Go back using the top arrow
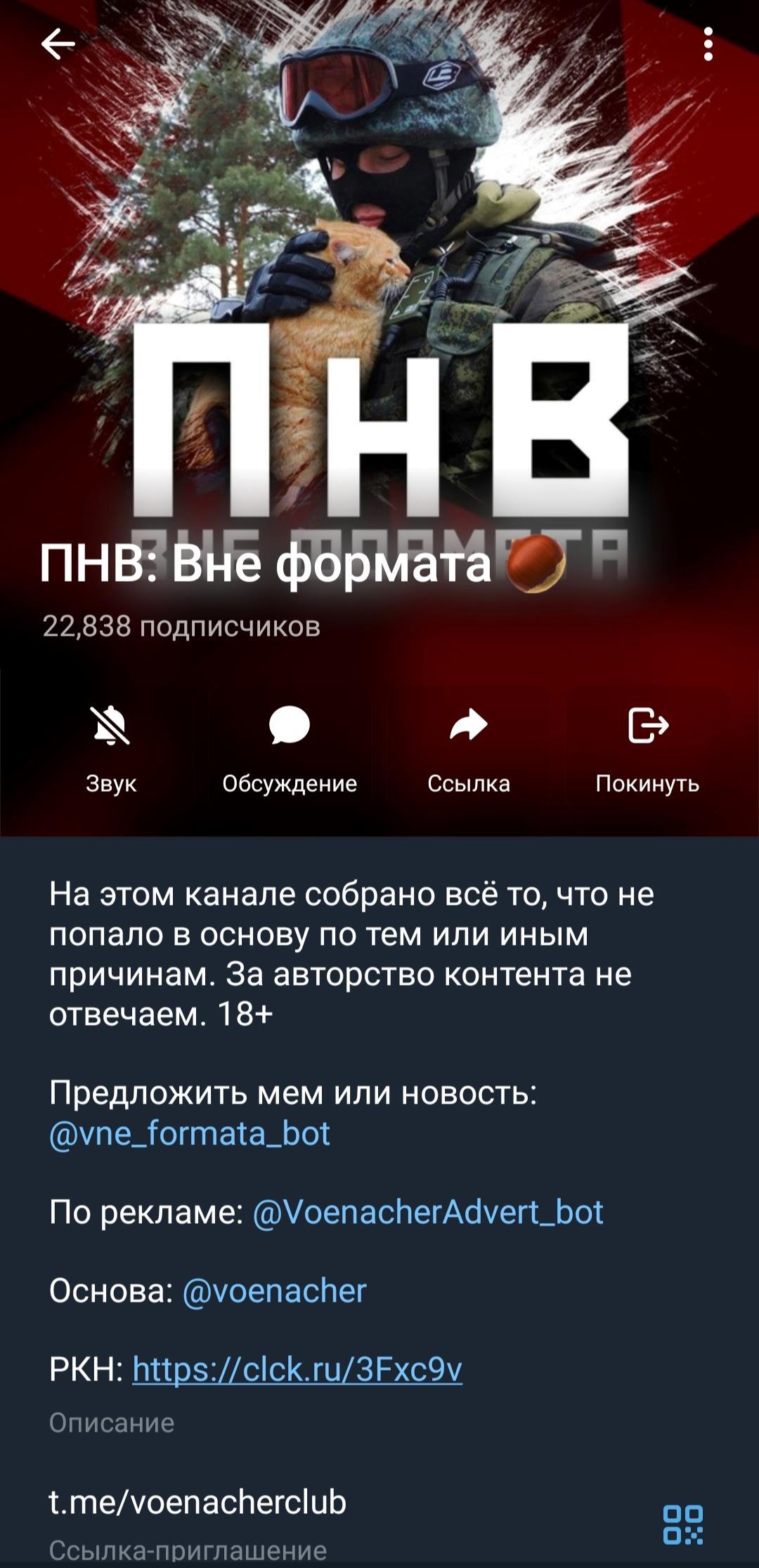The height and width of the screenshot is (1568, 759). point(58,45)
